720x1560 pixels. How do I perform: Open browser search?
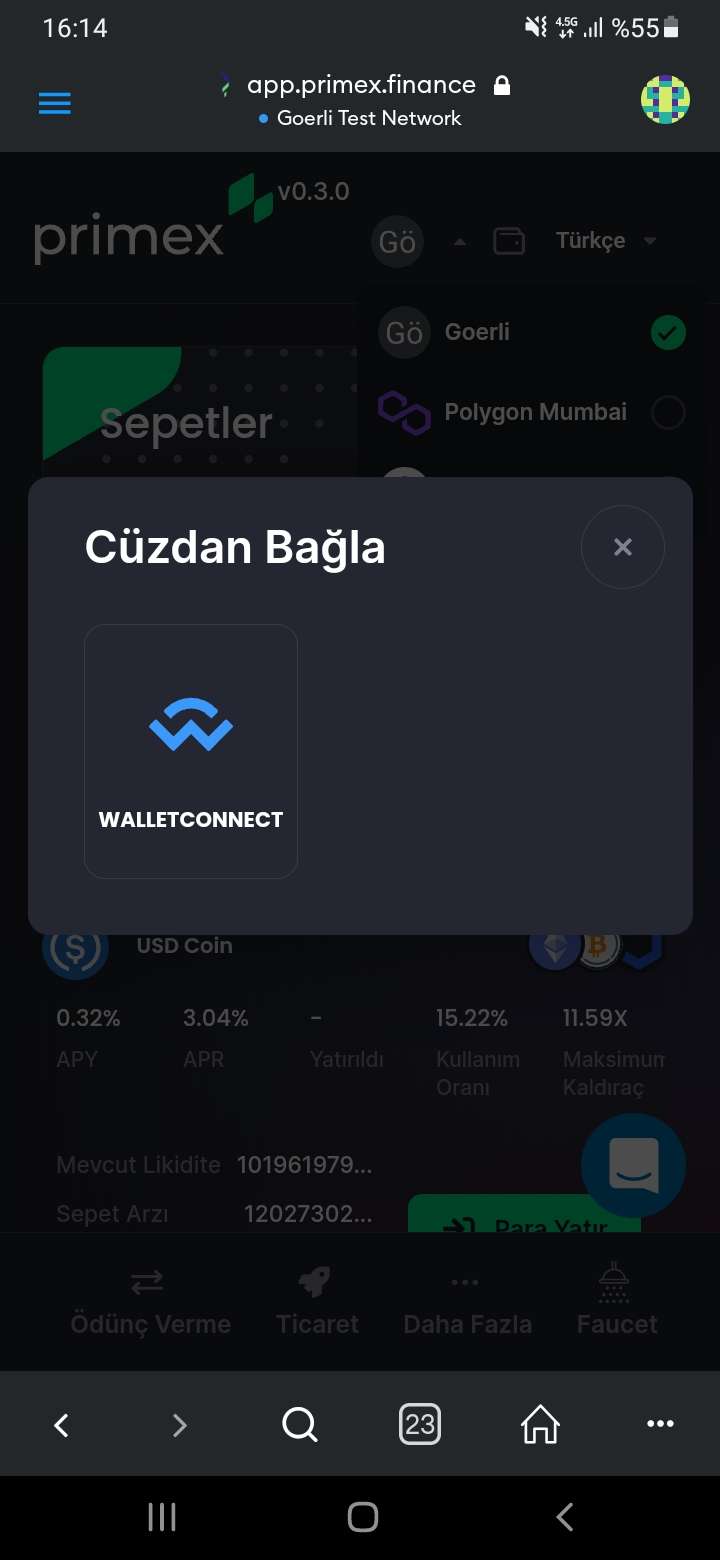299,1424
